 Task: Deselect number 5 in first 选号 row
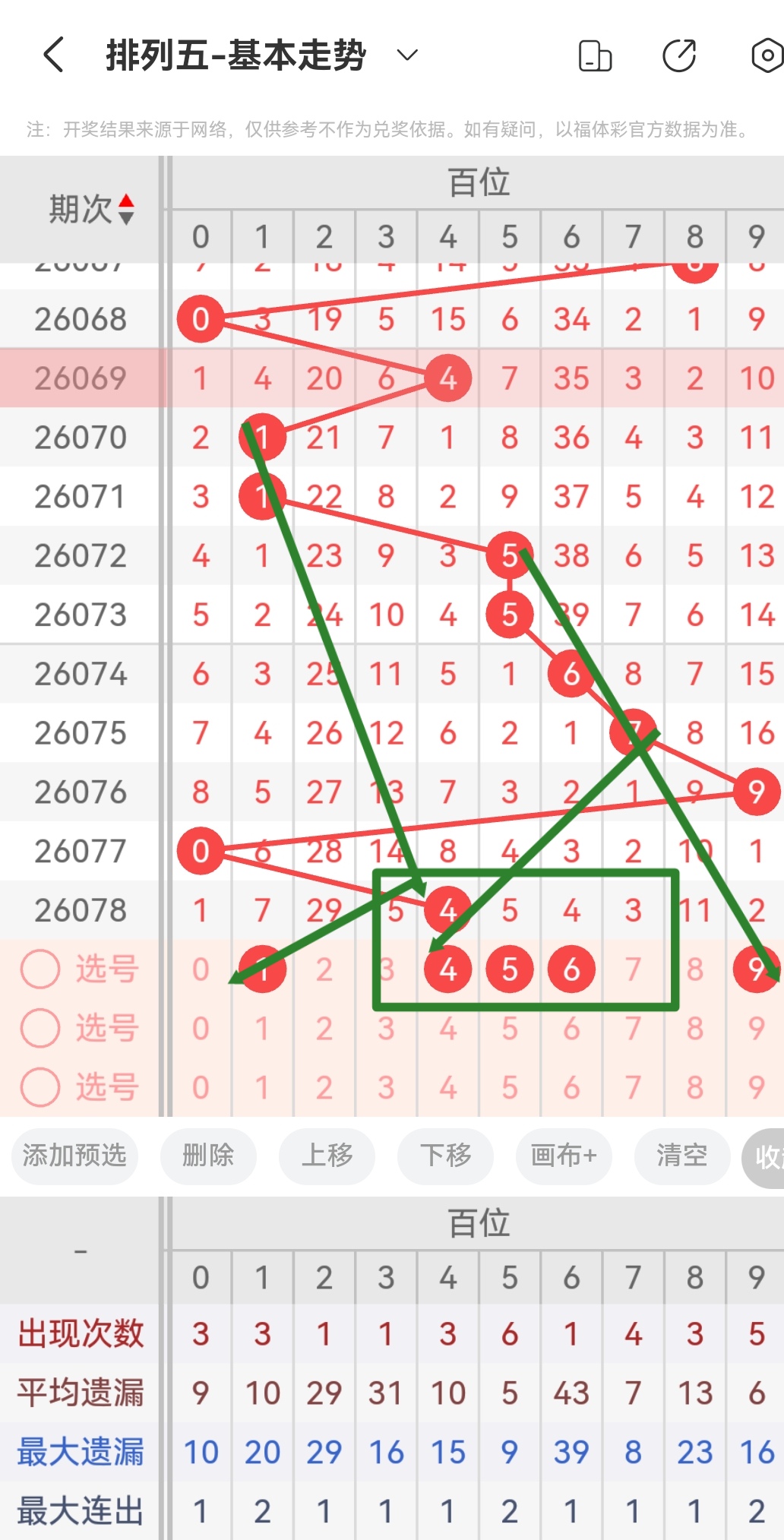click(510, 969)
